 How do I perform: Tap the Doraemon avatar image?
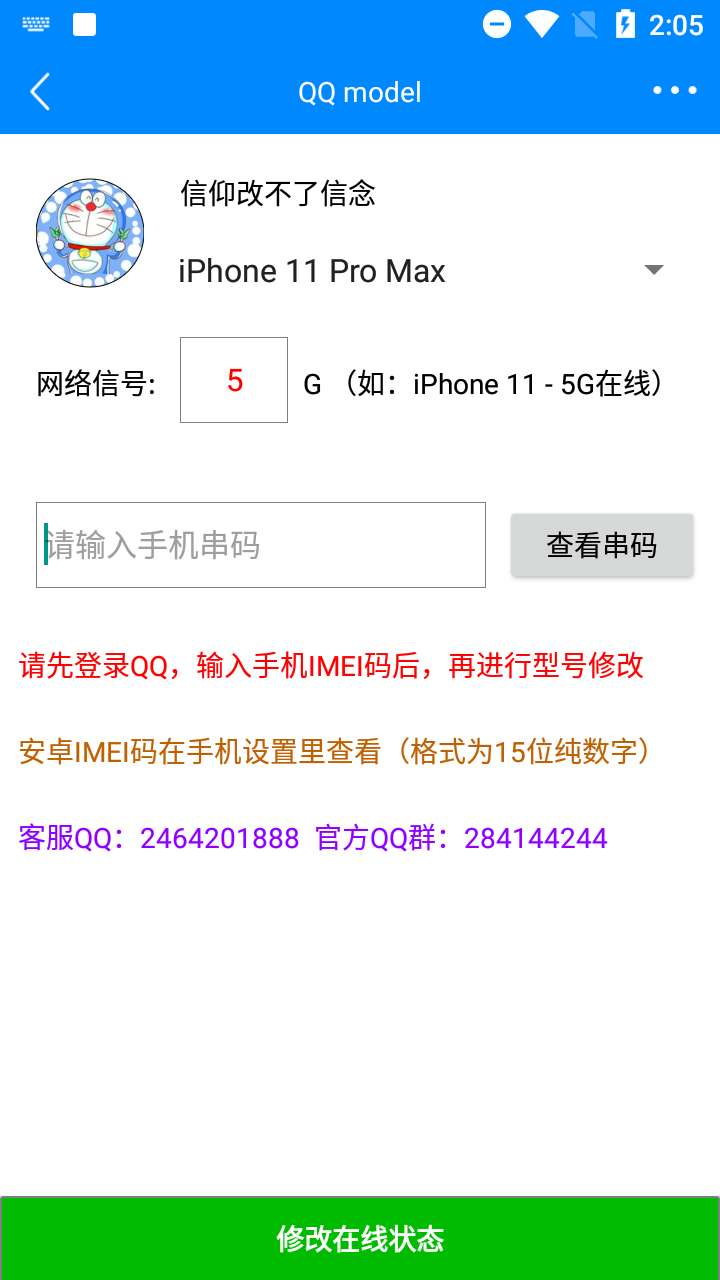[89, 232]
